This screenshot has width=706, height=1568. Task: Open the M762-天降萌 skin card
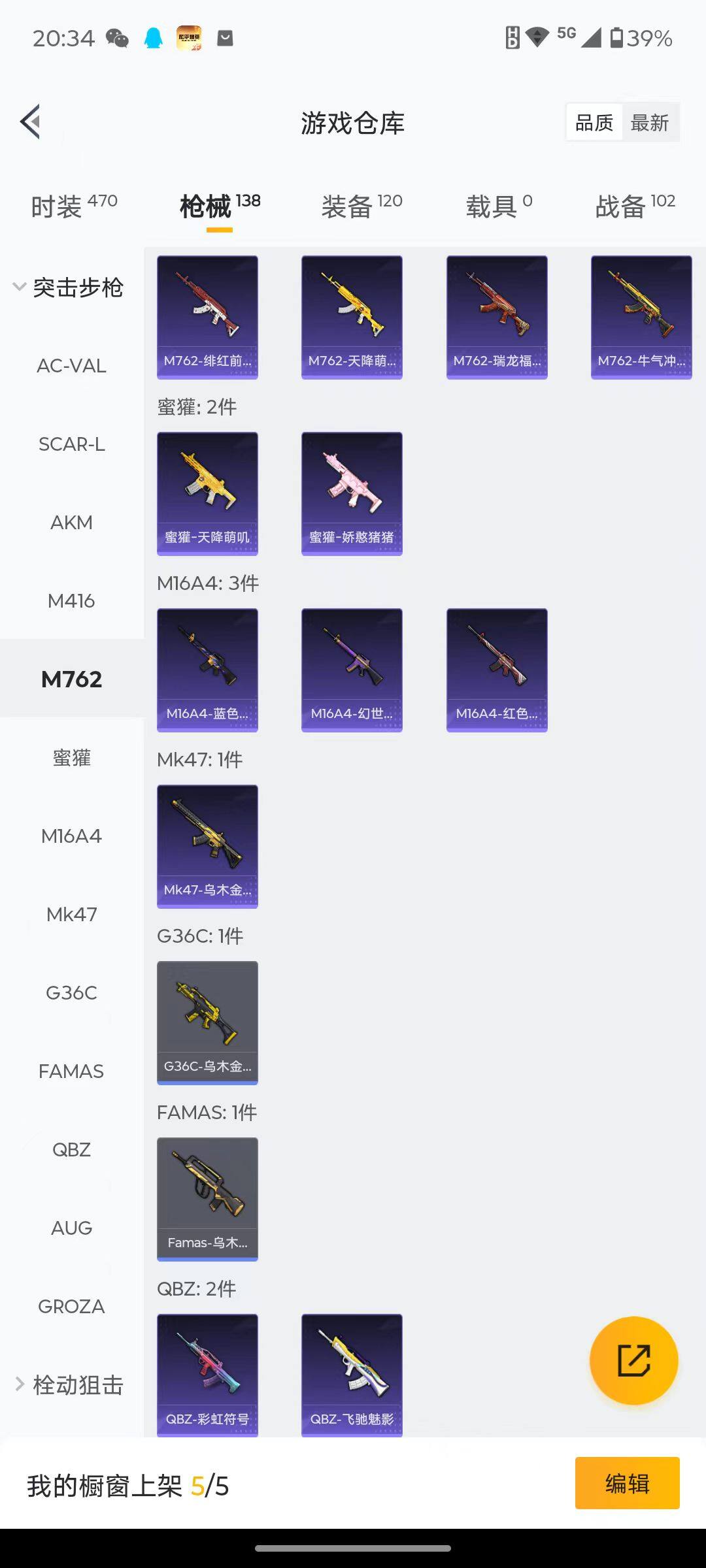(x=352, y=317)
